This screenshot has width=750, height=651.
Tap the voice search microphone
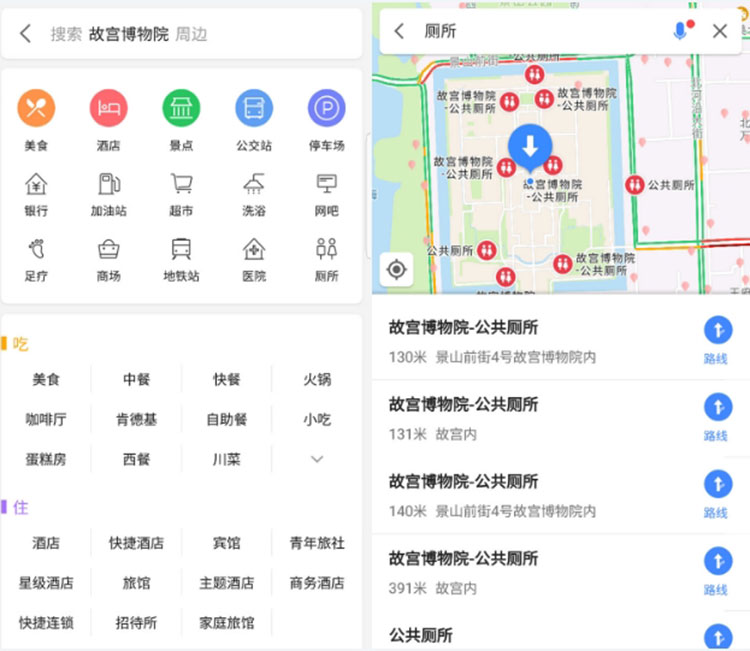[x=681, y=31]
